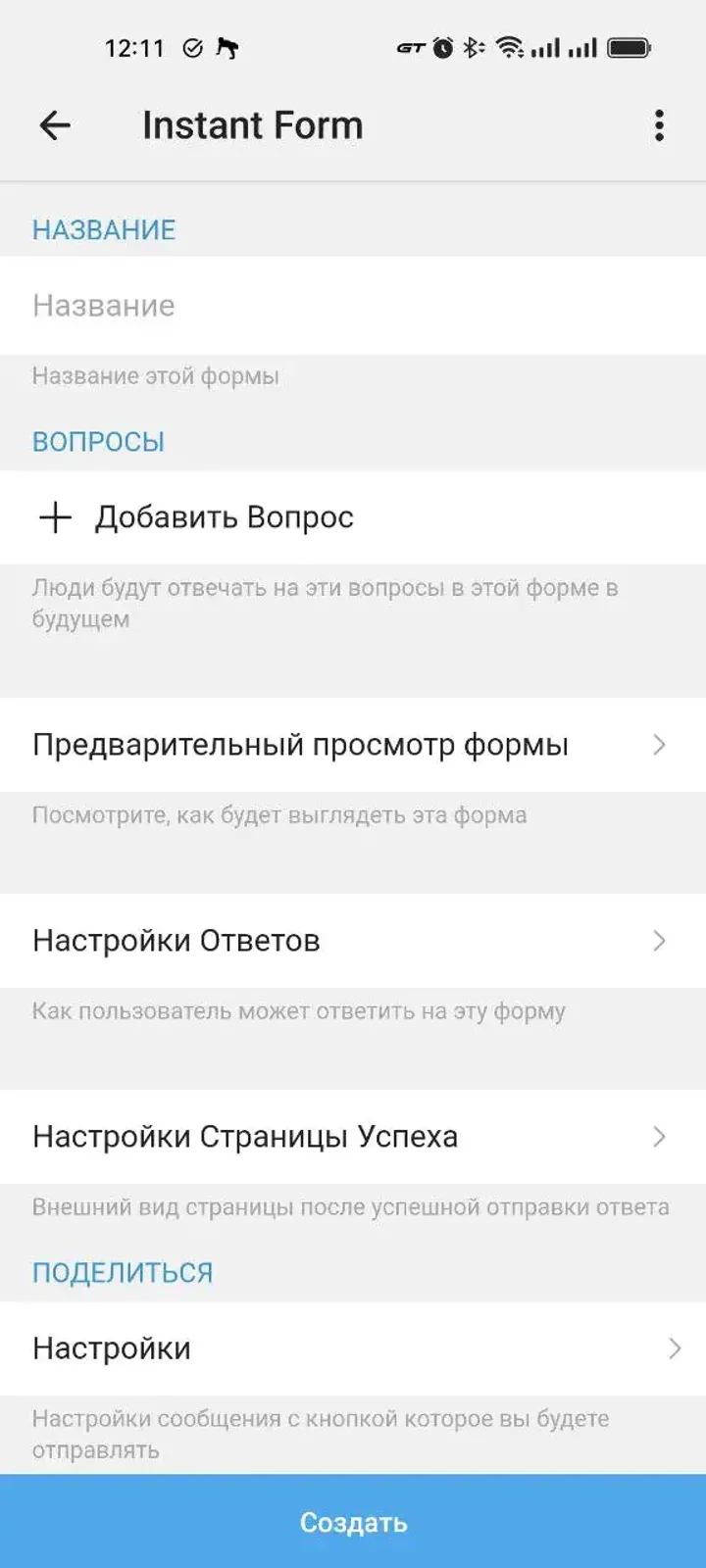Tap the Создать button at the bottom
The height and width of the screenshot is (1568, 706).
(x=353, y=1522)
